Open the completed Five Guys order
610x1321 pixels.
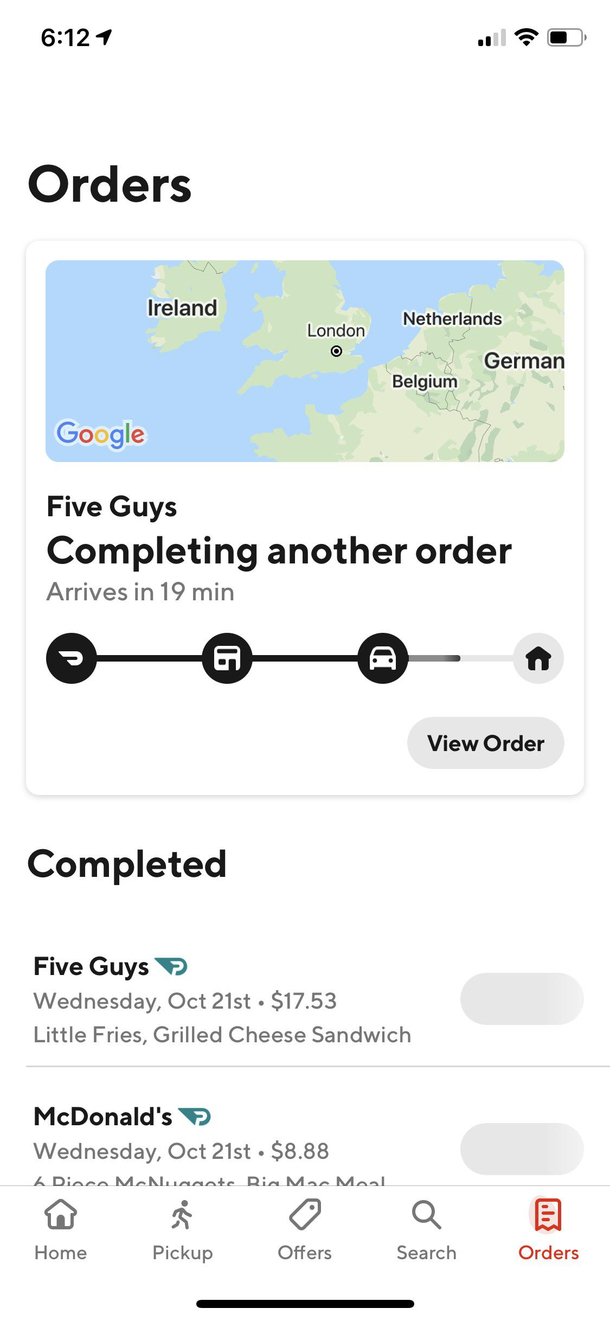pyautogui.click(x=222, y=1000)
